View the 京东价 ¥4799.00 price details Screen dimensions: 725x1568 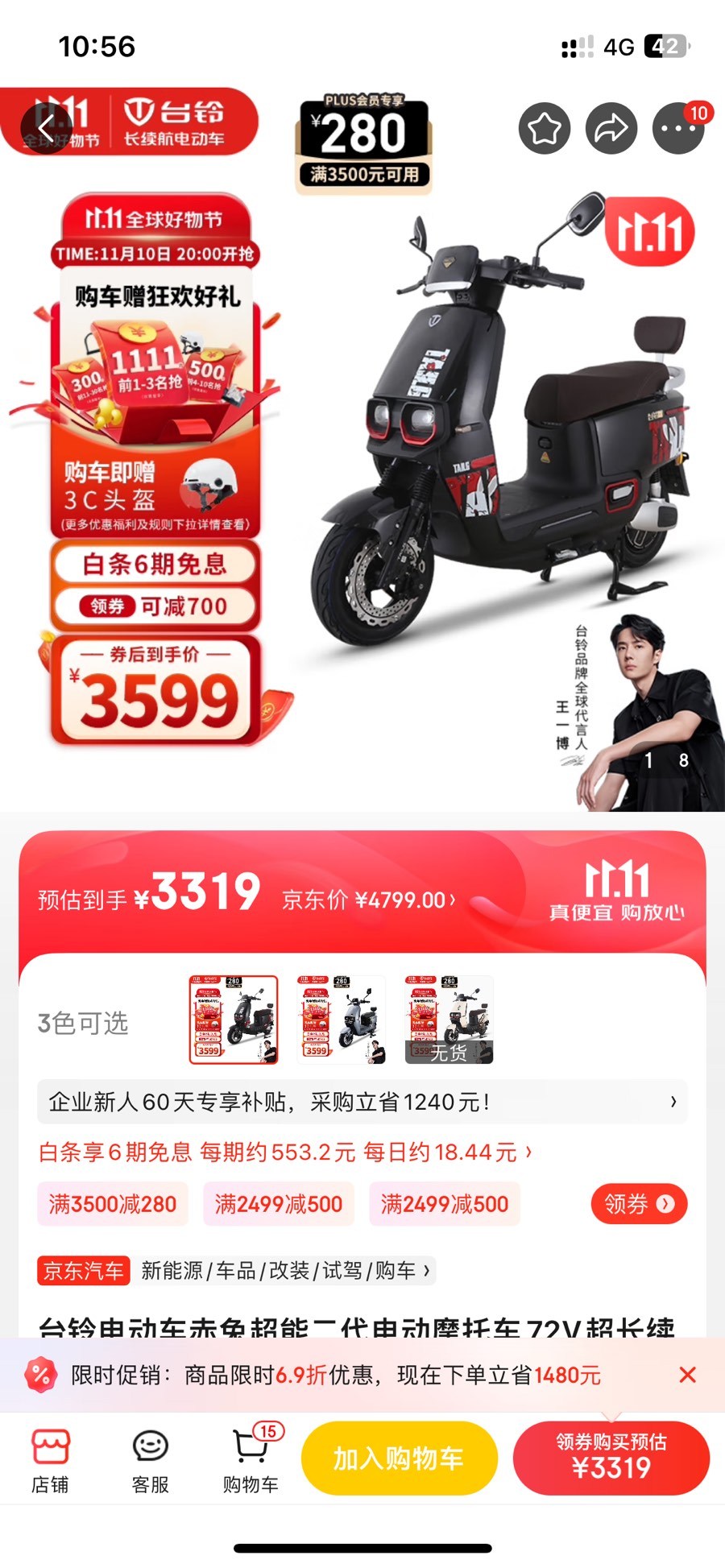(369, 900)
